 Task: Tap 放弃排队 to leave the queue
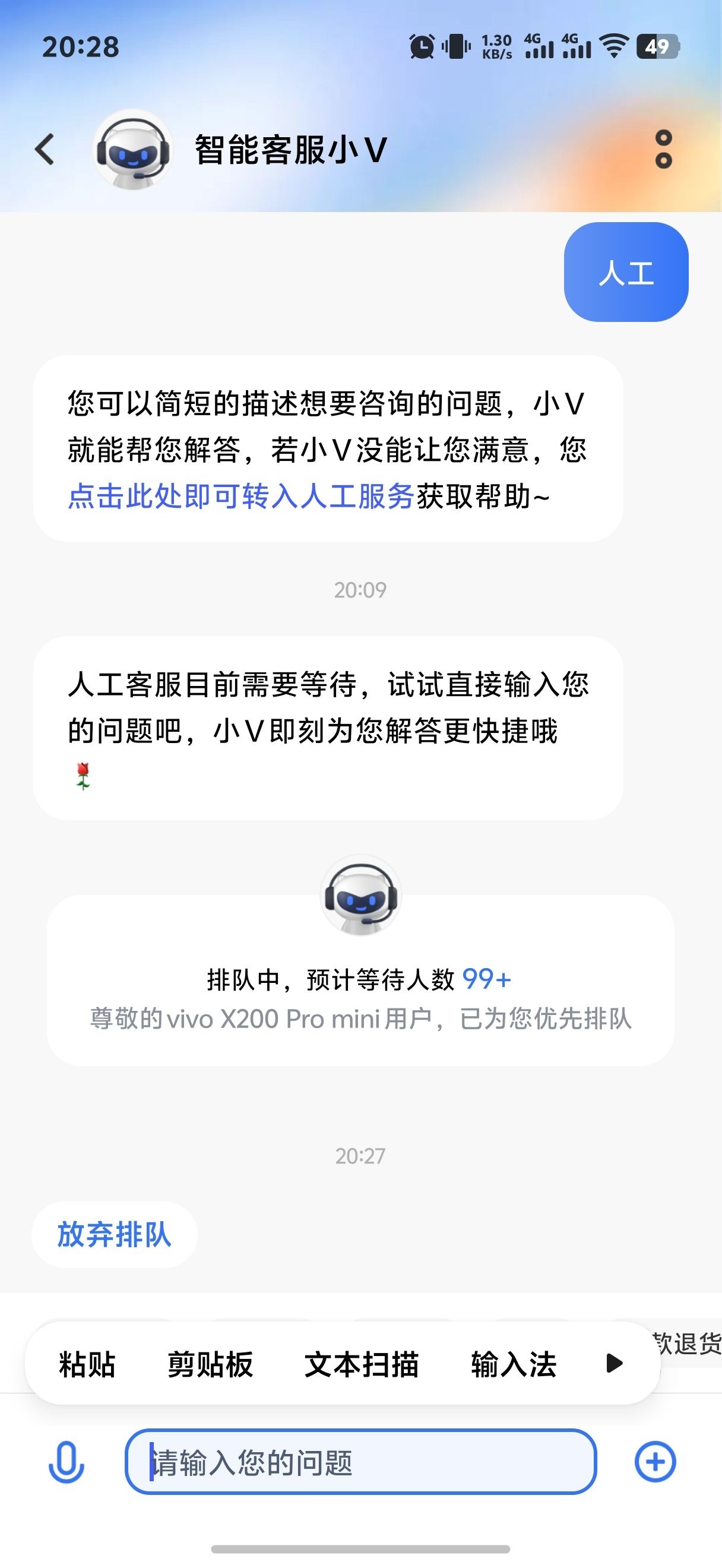point(115,1235)
